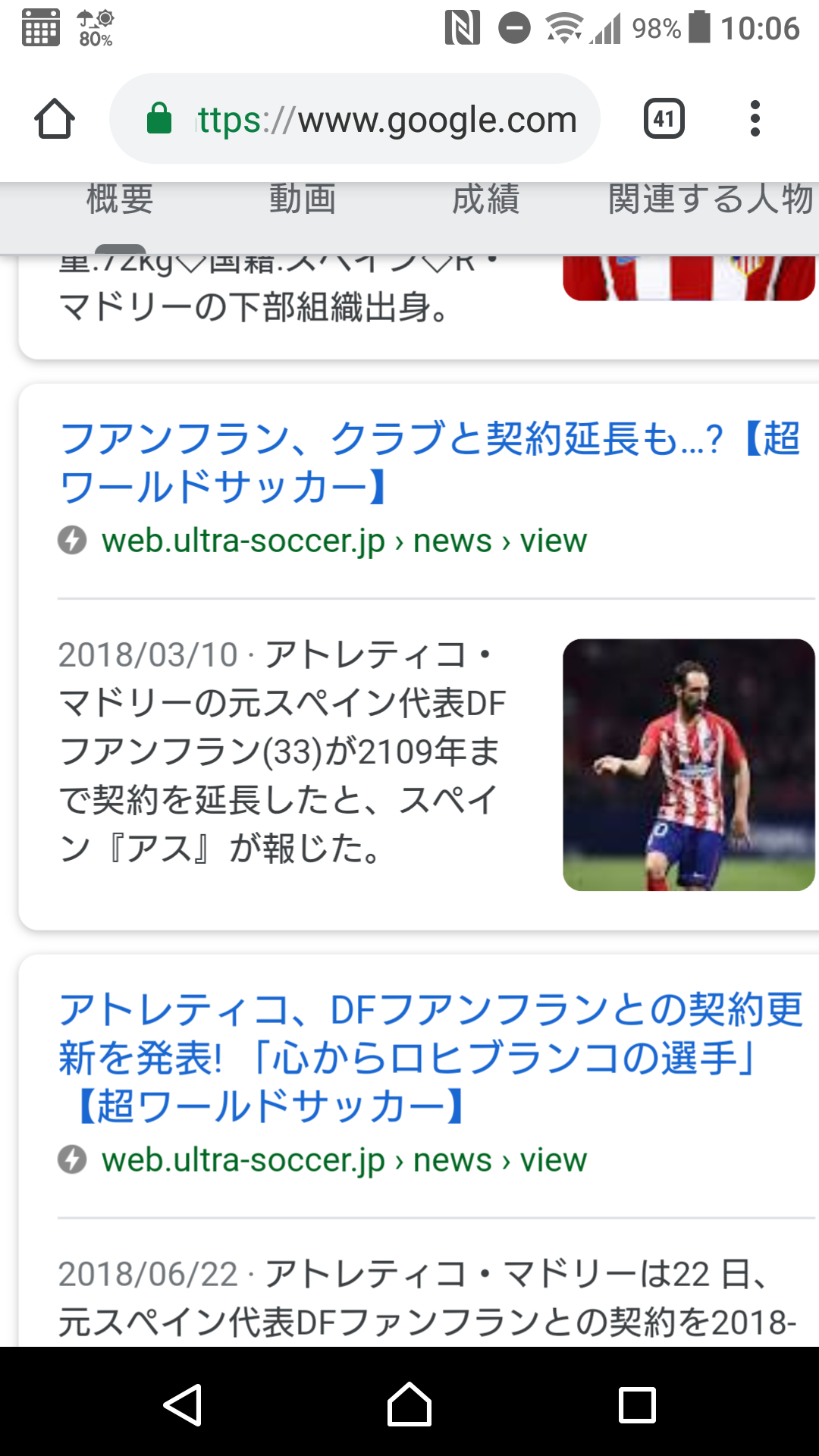Switch to the 成績 tab
Image resolution: width=819 pixels, height=1456 pixels.
pos(485,200)
